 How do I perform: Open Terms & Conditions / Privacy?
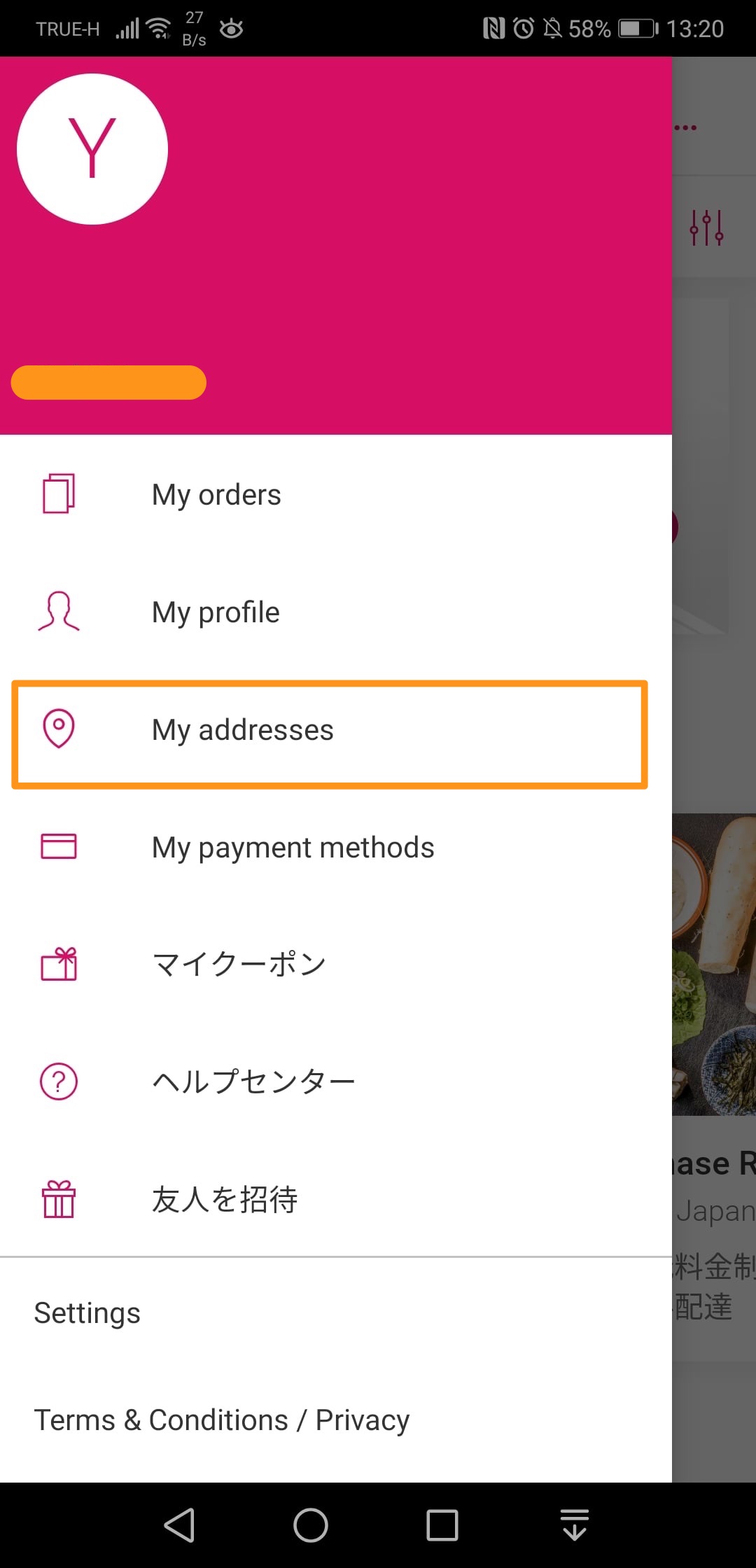(x=336, y=1420)
